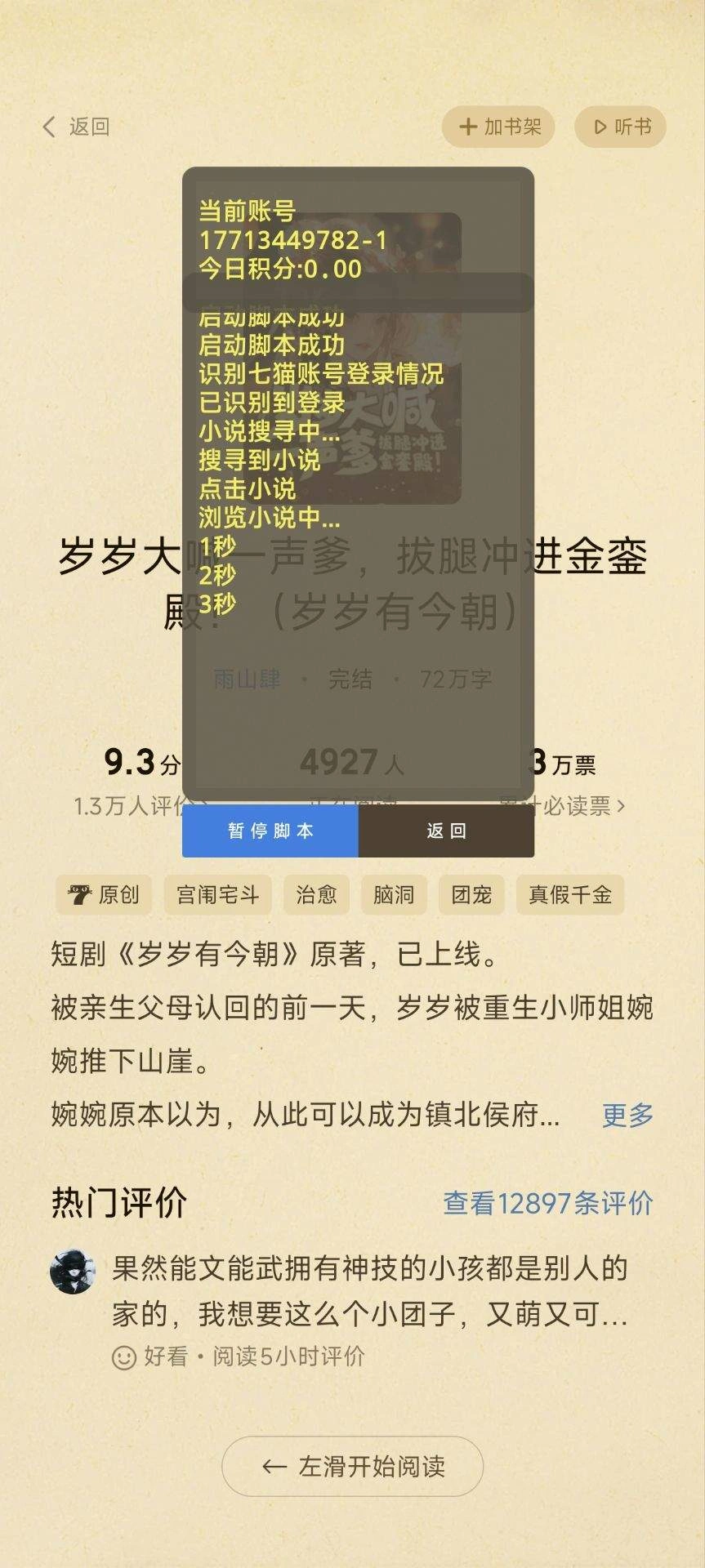The image size is (705, 1568).
Task: Open the 脑洞 tag chip
Action: click(394, 894)
